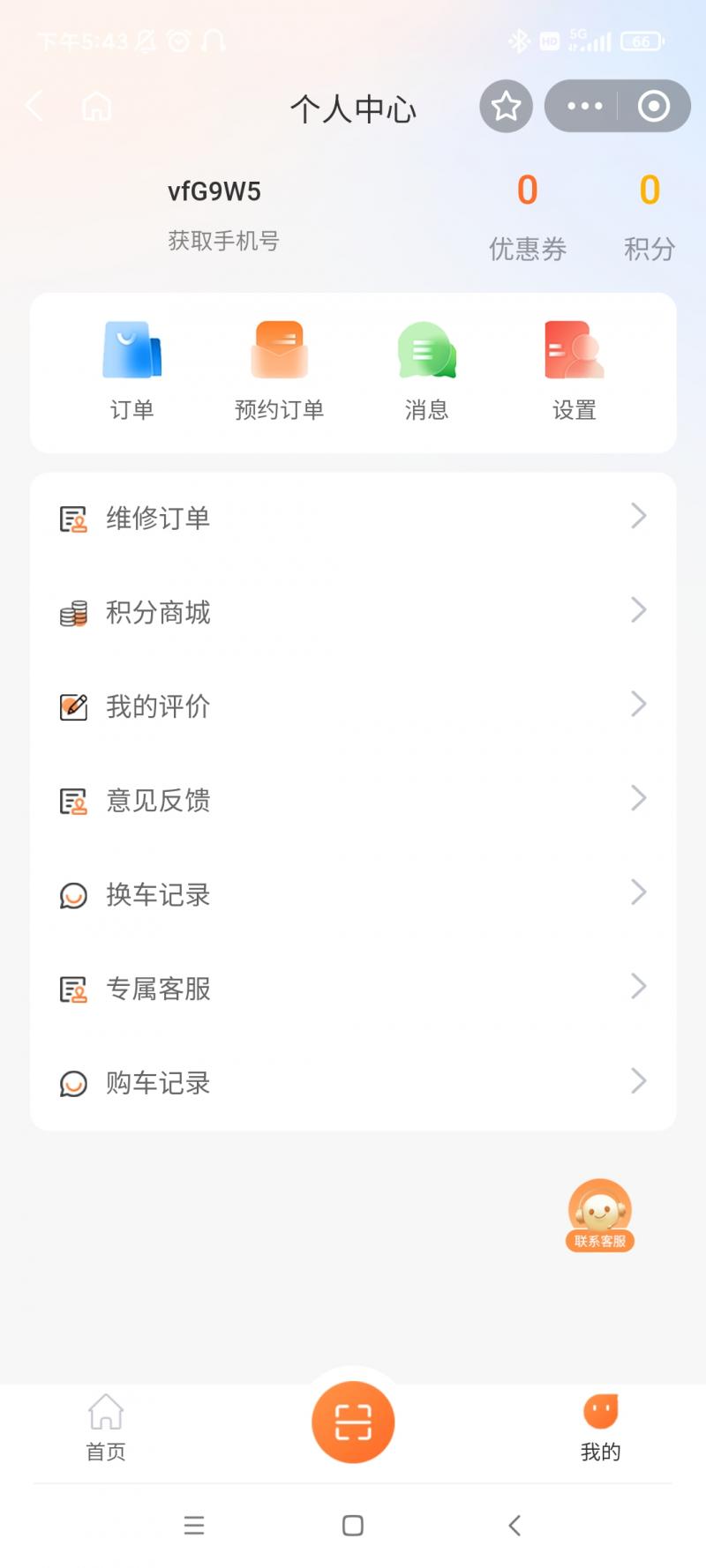Screen dimensions: 706x1568
Task: Open the 维修订单 row
Action: click(x=353, y=518)
